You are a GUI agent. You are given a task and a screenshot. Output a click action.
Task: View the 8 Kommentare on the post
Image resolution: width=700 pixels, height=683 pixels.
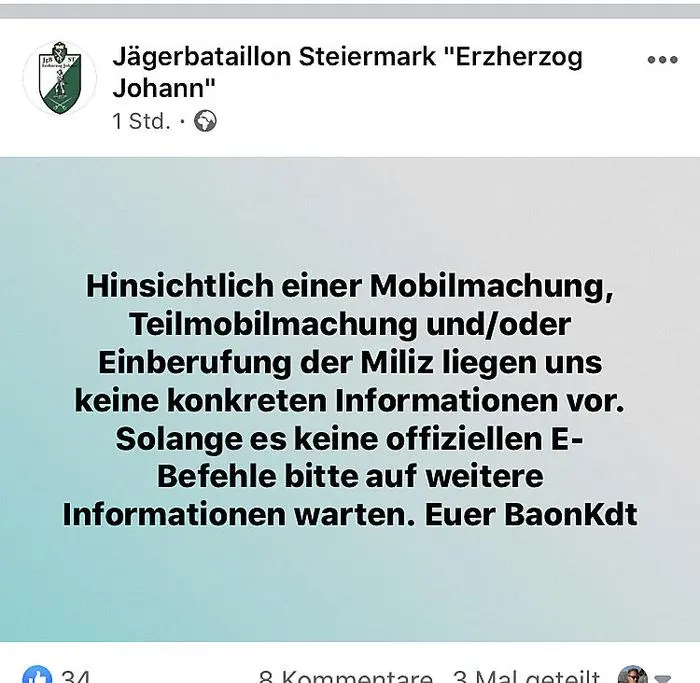click(345, 677)
